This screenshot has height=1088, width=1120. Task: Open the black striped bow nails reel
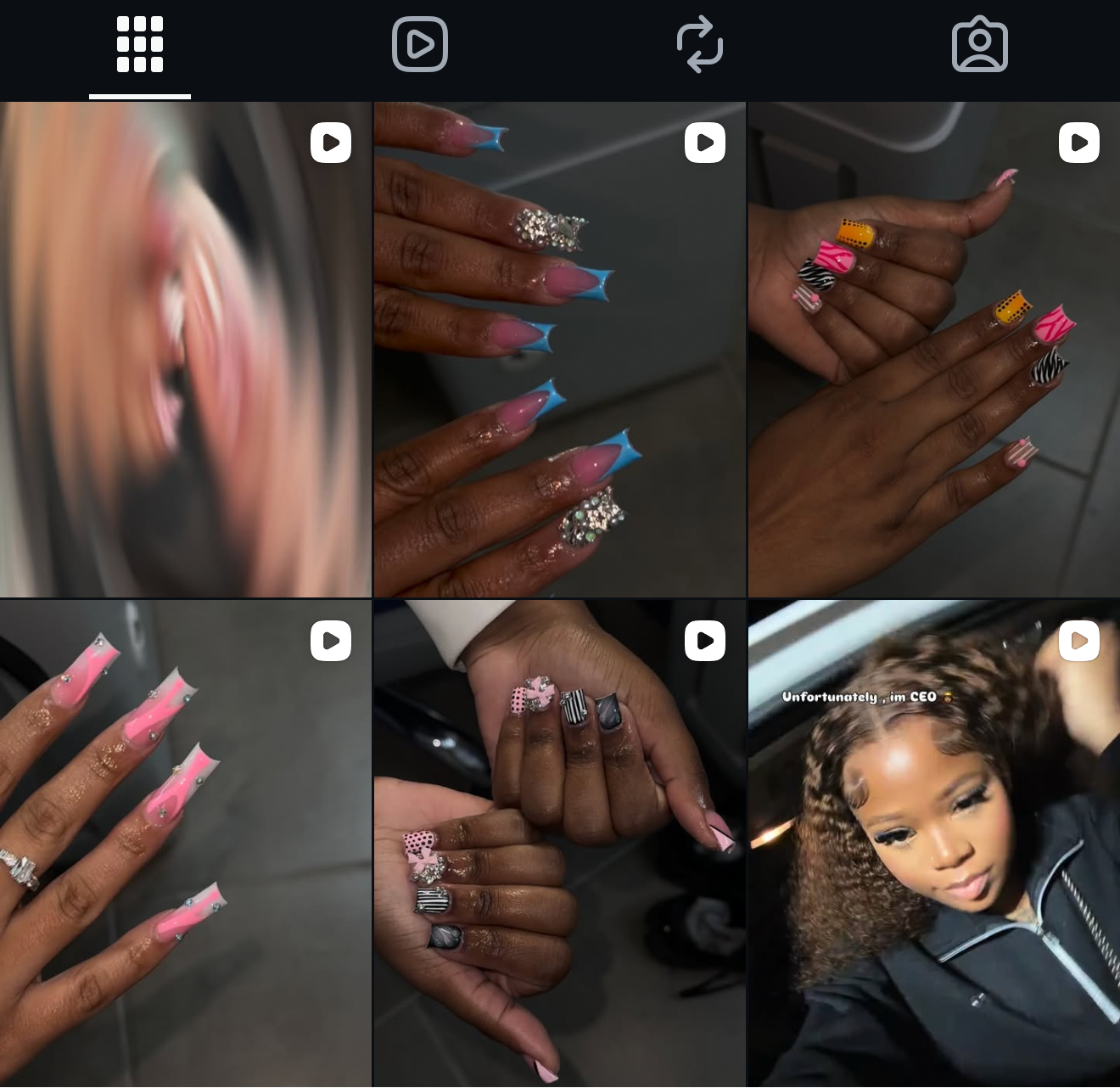(559, 844)
